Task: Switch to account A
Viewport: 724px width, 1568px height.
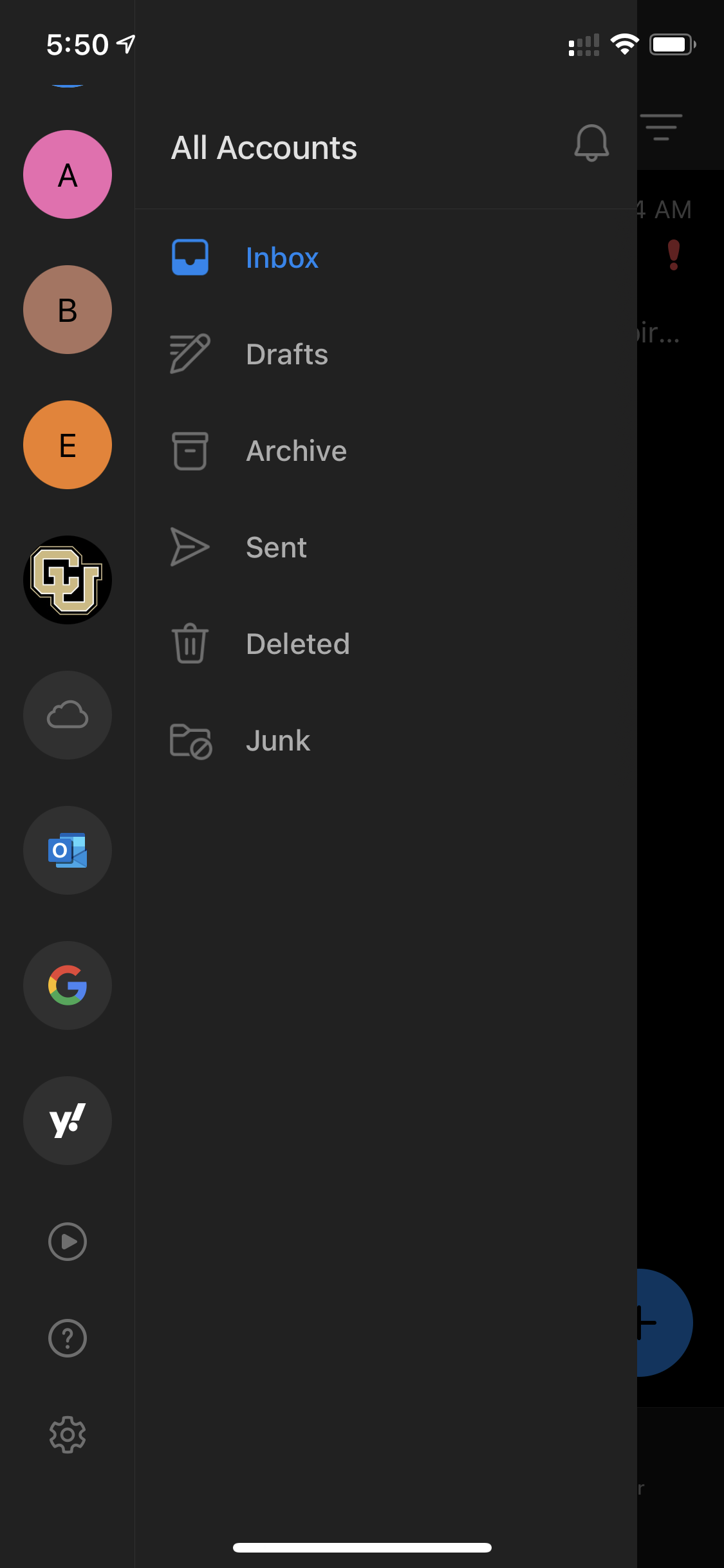Action: pos(68,174)
